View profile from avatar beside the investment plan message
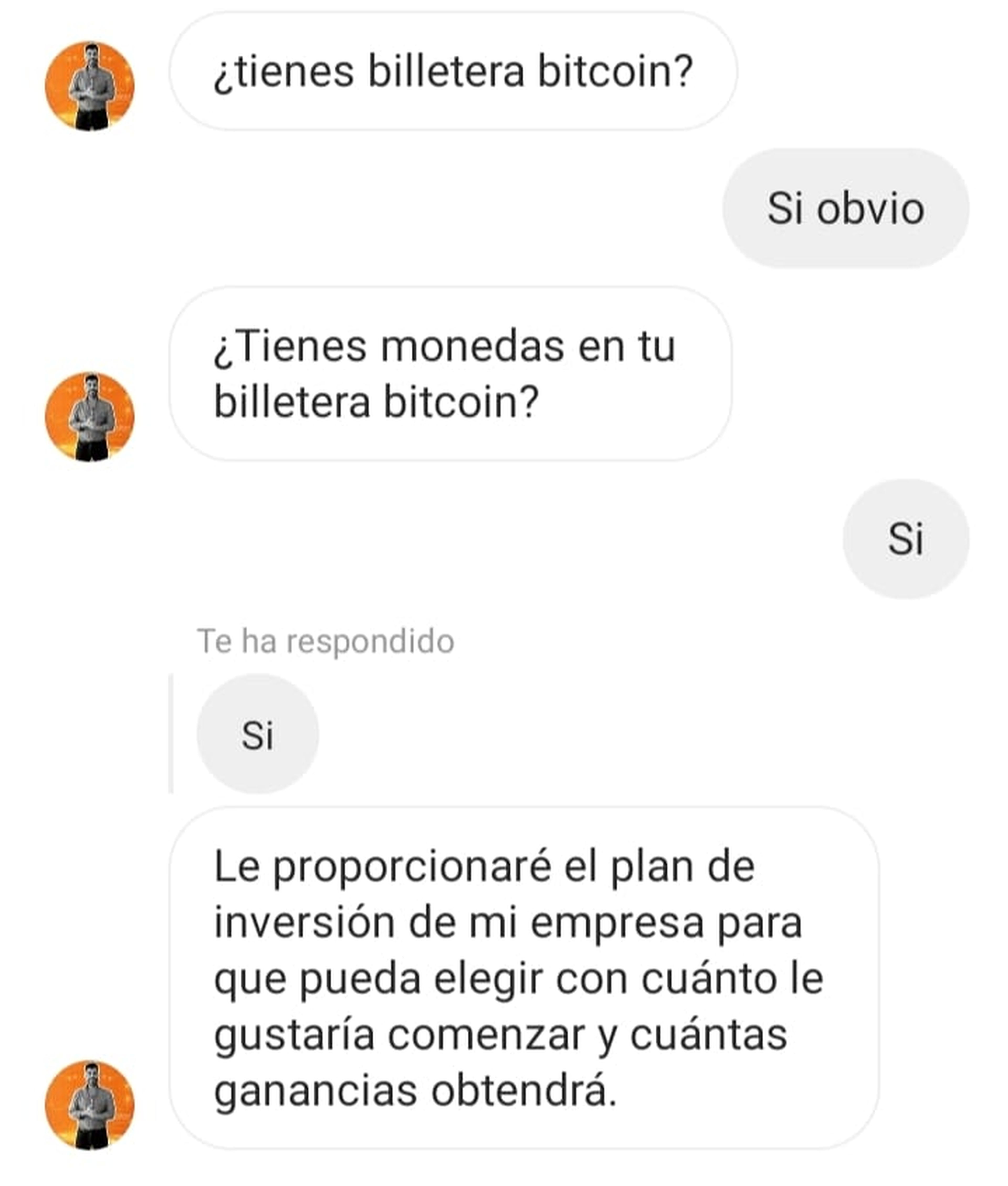1008x1186 pixels. tap(90, 1105)
